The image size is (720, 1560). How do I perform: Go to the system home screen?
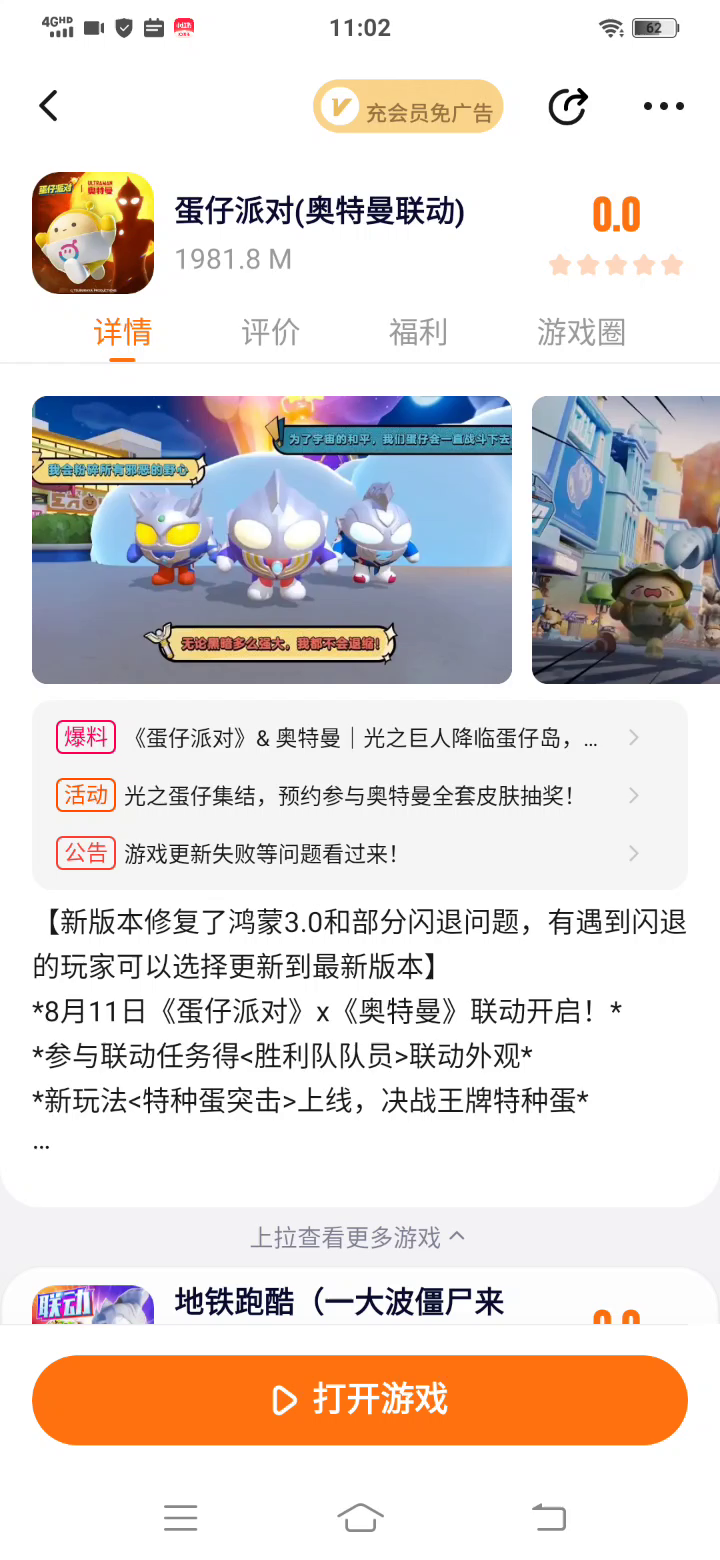(x=360, y=1517)
